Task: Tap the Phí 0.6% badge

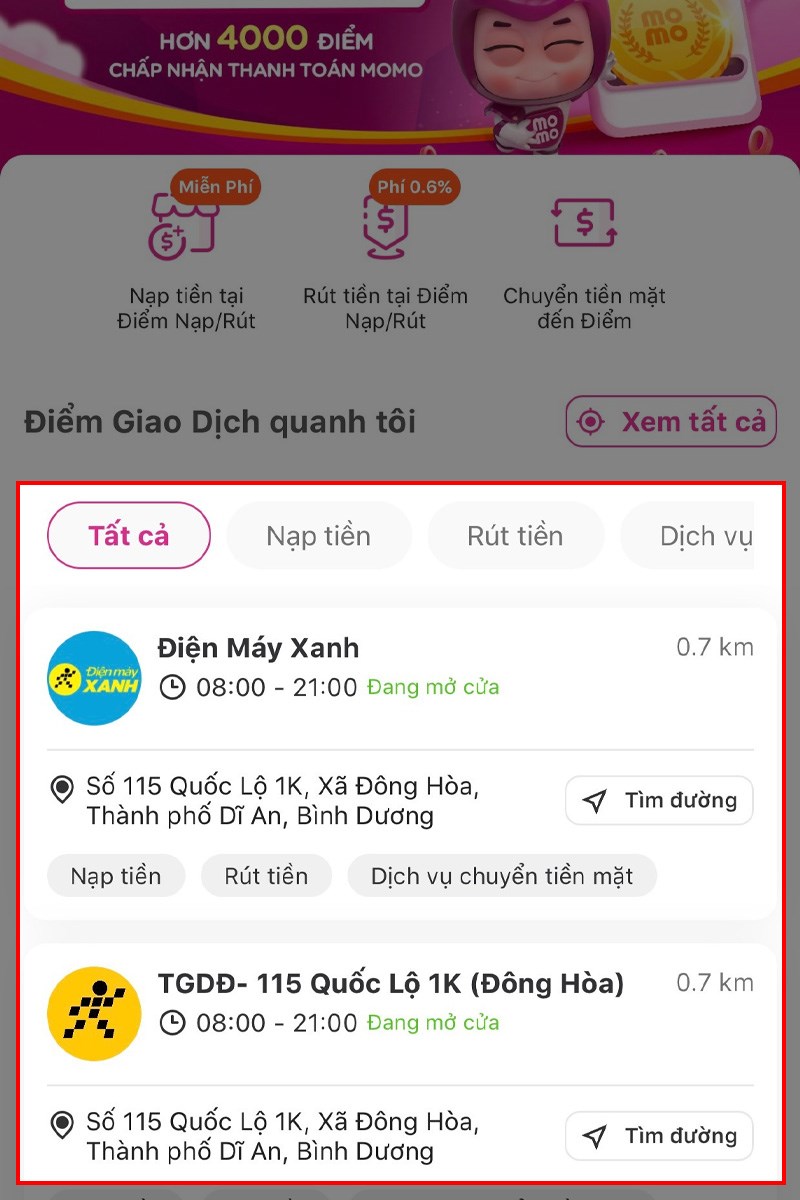Action: pos(412,187)
